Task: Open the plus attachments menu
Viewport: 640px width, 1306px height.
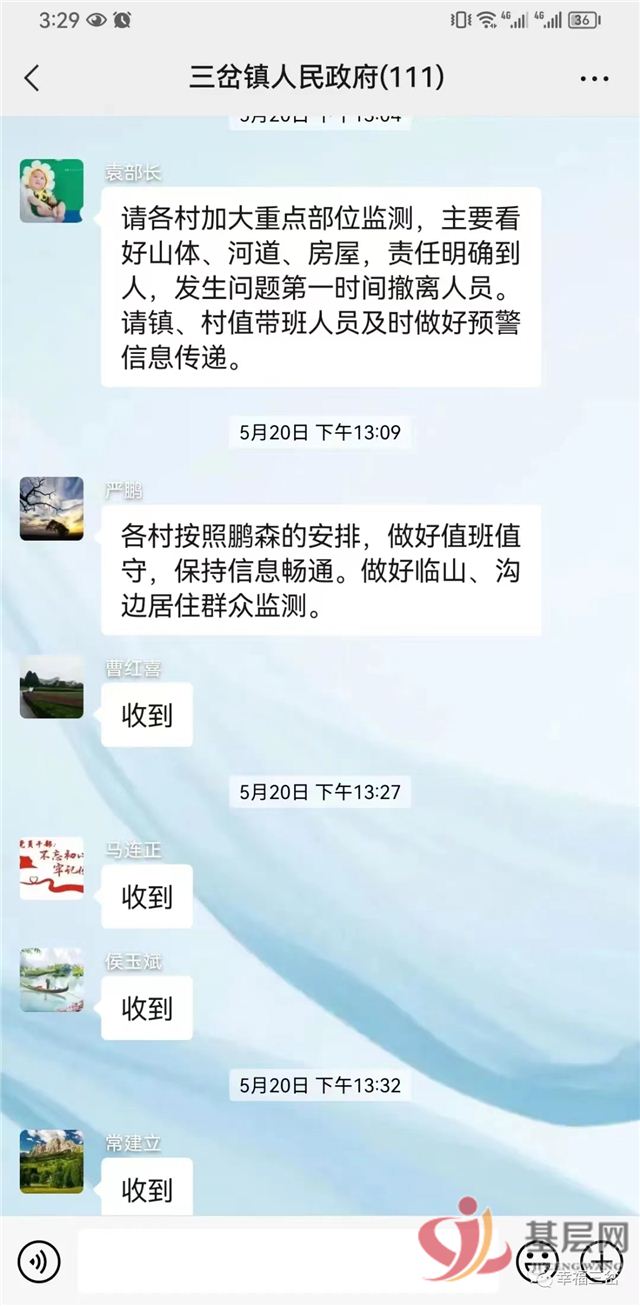Action: click(x=602, y=1260)
